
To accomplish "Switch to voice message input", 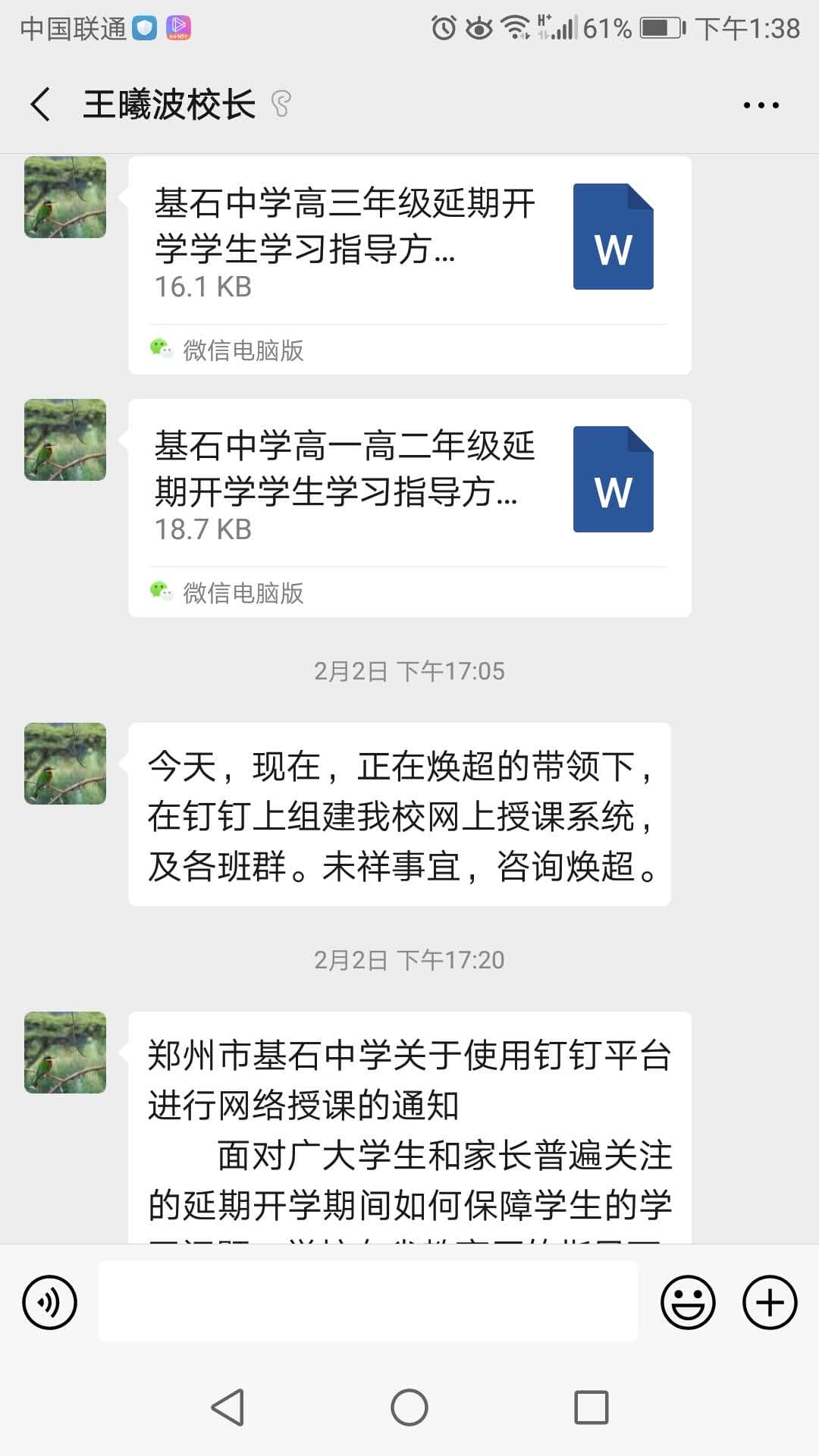I will 50,1302.
